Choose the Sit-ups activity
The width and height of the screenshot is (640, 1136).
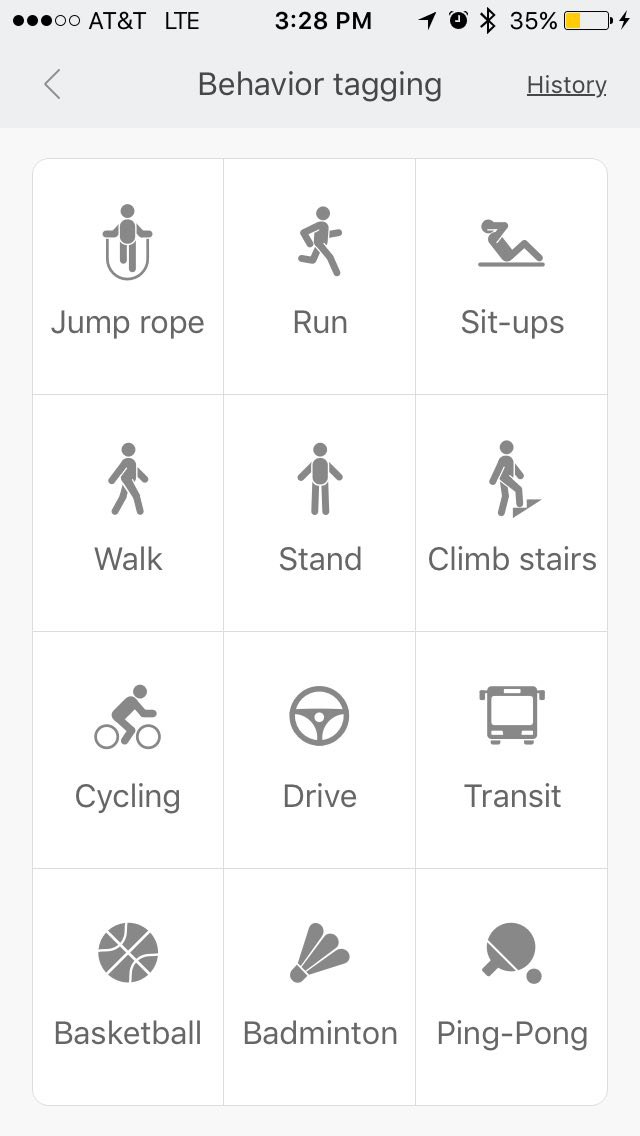[x=512, y=277]
